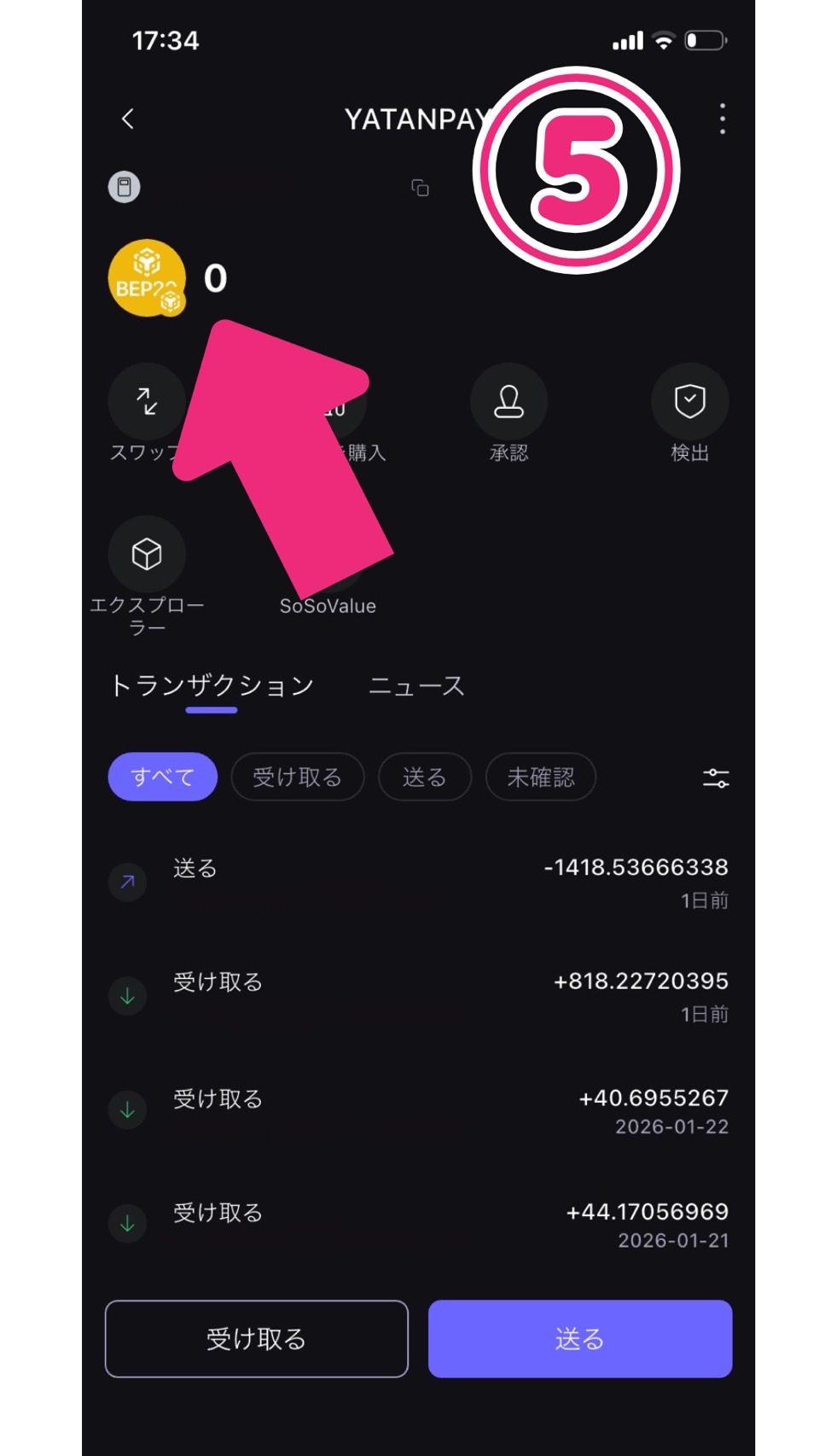Open the transaction filter settings icon
The height and width of the screenshot is (1456, 819).
click(x=715, y=778)
